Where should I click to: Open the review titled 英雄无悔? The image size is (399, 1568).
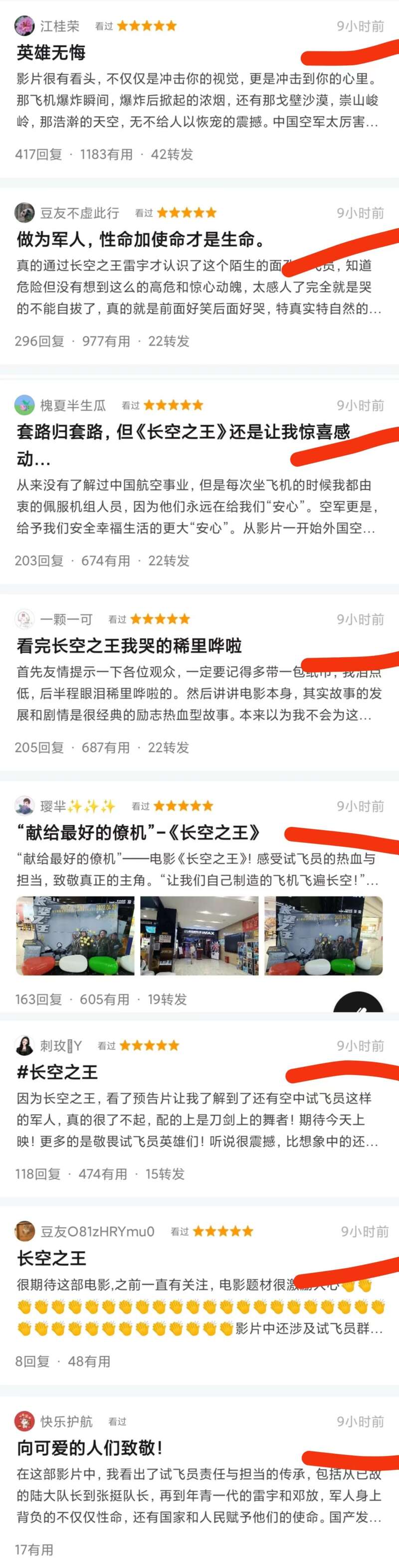(x=52, y=53)
